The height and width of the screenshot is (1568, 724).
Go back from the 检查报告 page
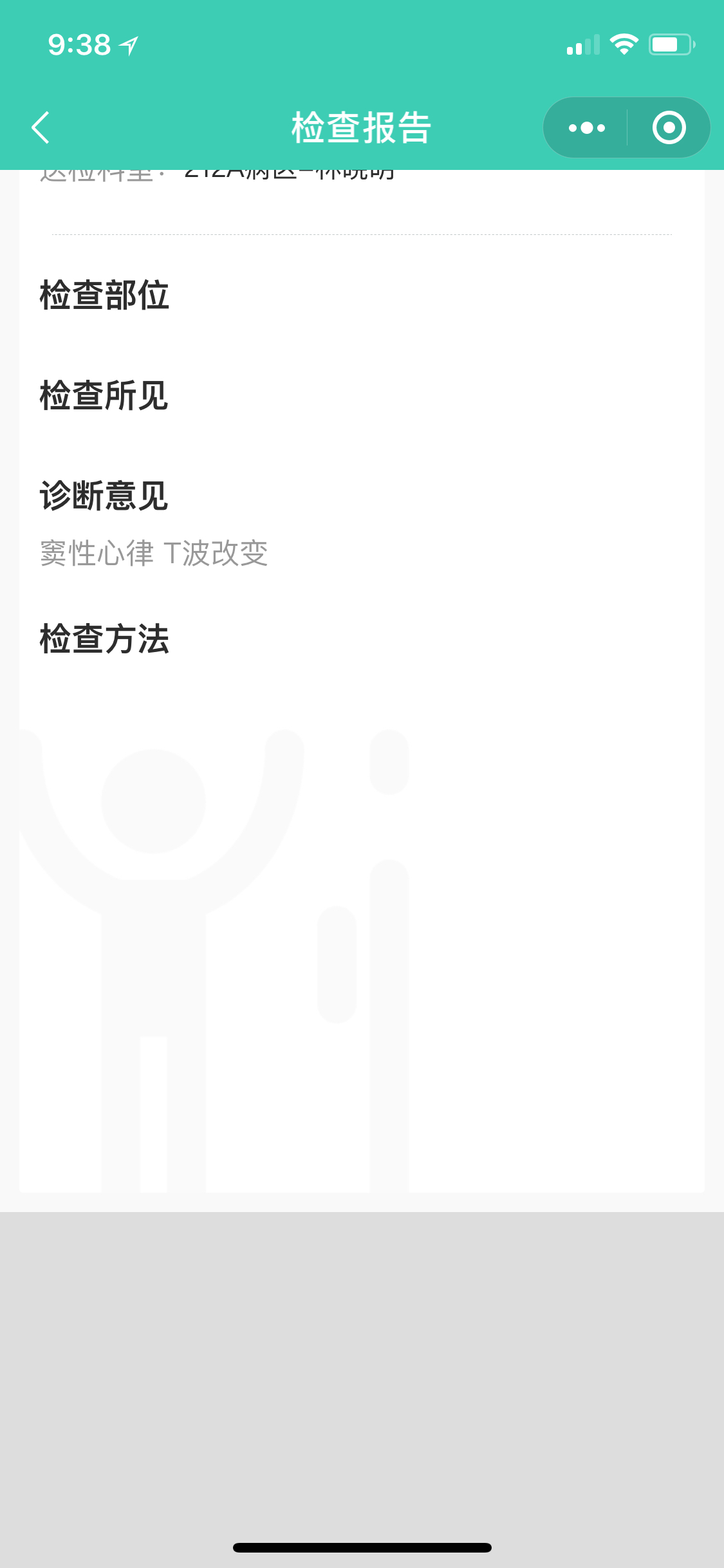click(41, 127)
